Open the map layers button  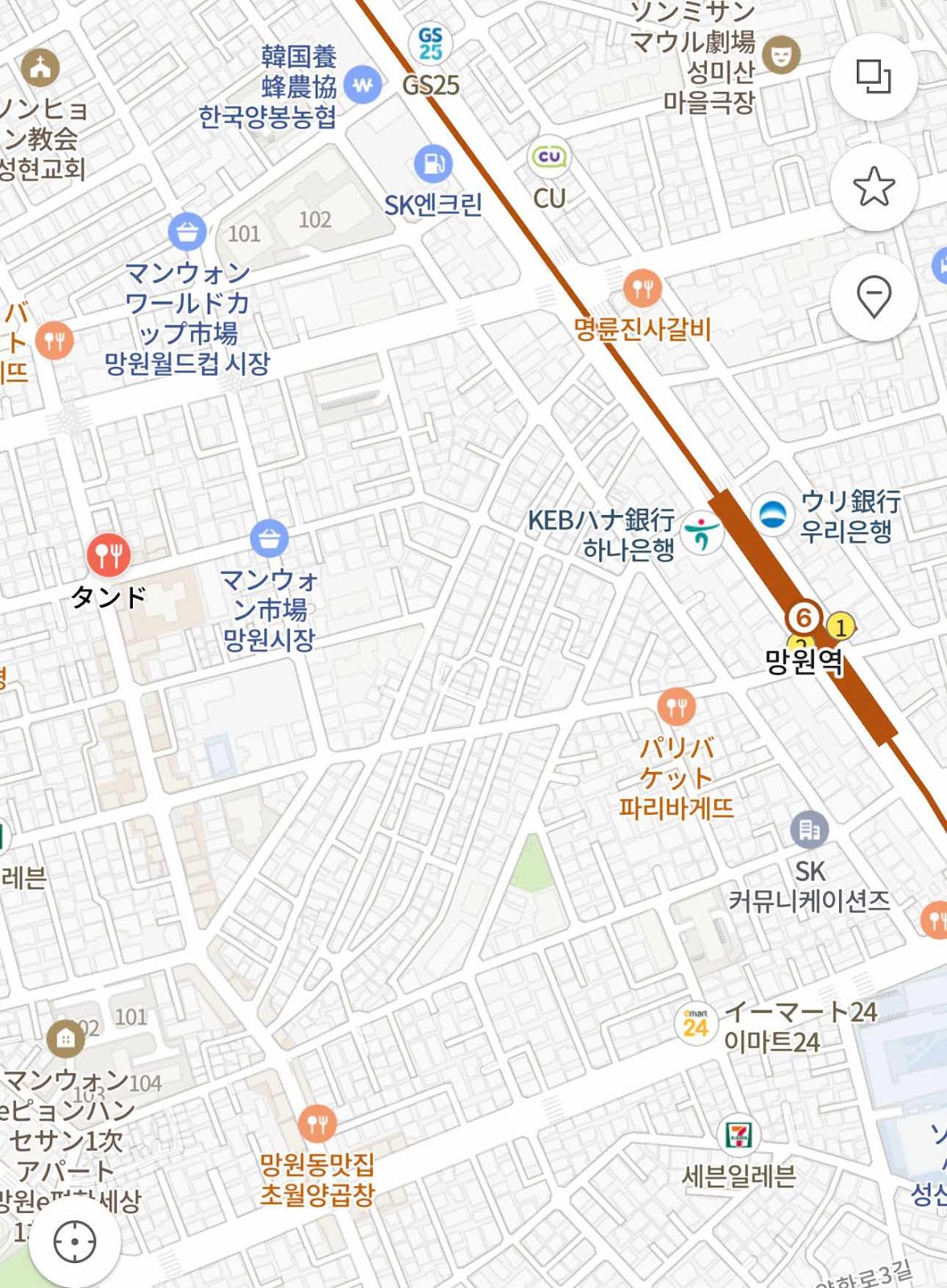click(x=873, y=76)
